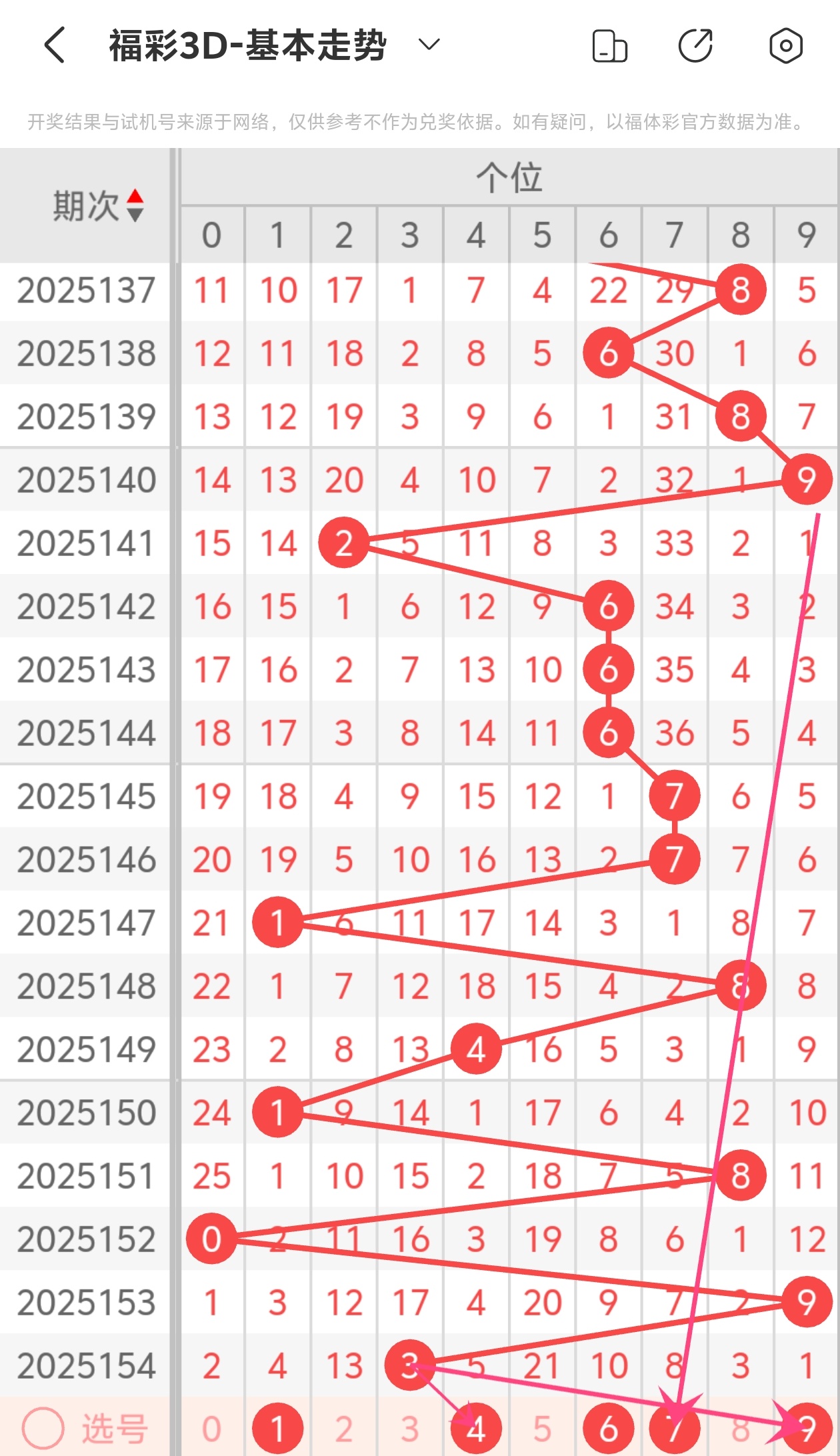This screenshot has width=840, height=1456.
Task: Pick number 2 in the 选号 row
Action: click(x=344, y=1429)
